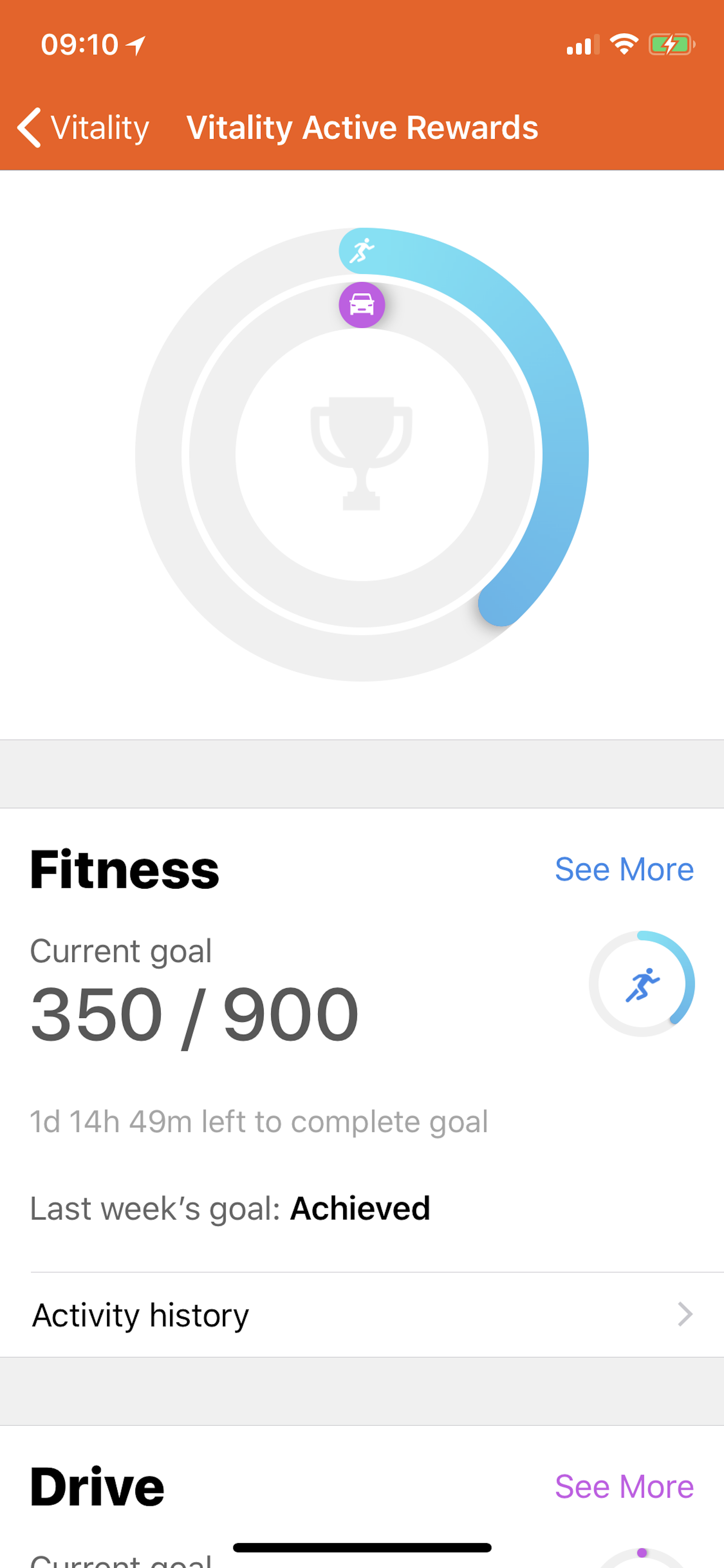Open the Activity history row

362,1315
